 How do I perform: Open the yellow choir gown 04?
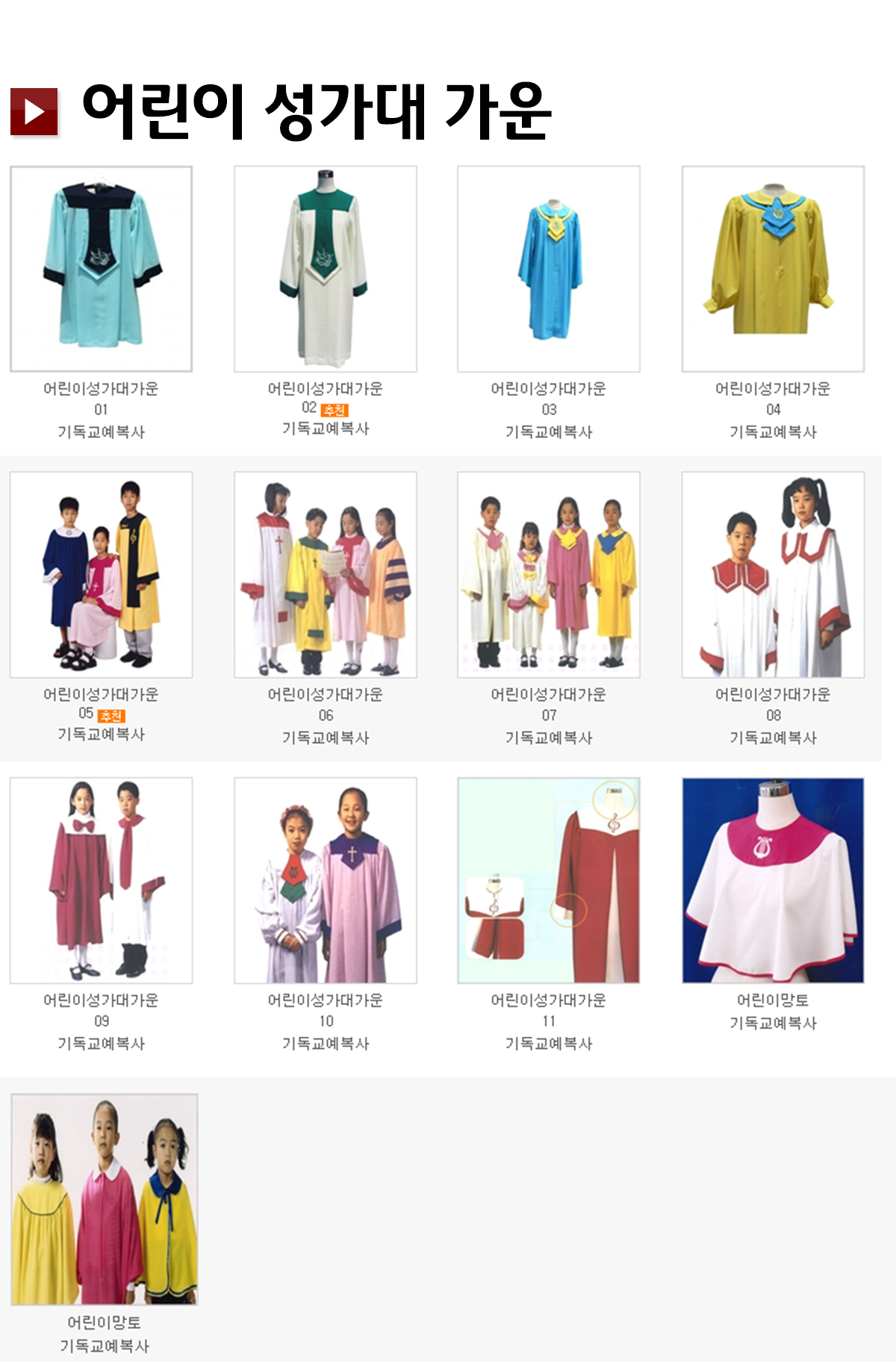(773, 269)
